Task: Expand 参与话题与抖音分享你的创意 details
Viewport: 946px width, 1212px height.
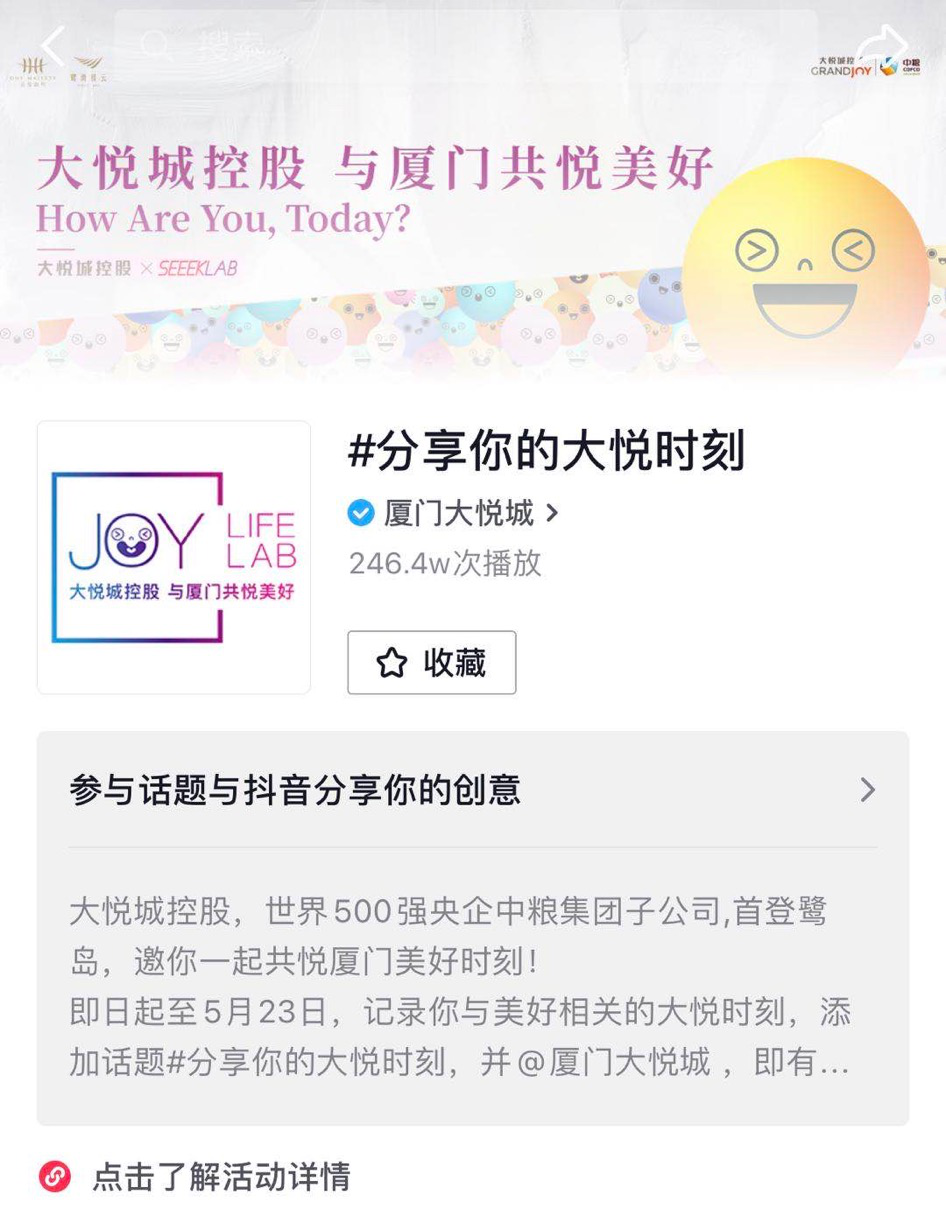Action: pyautogui.click(x=867, y=790)
